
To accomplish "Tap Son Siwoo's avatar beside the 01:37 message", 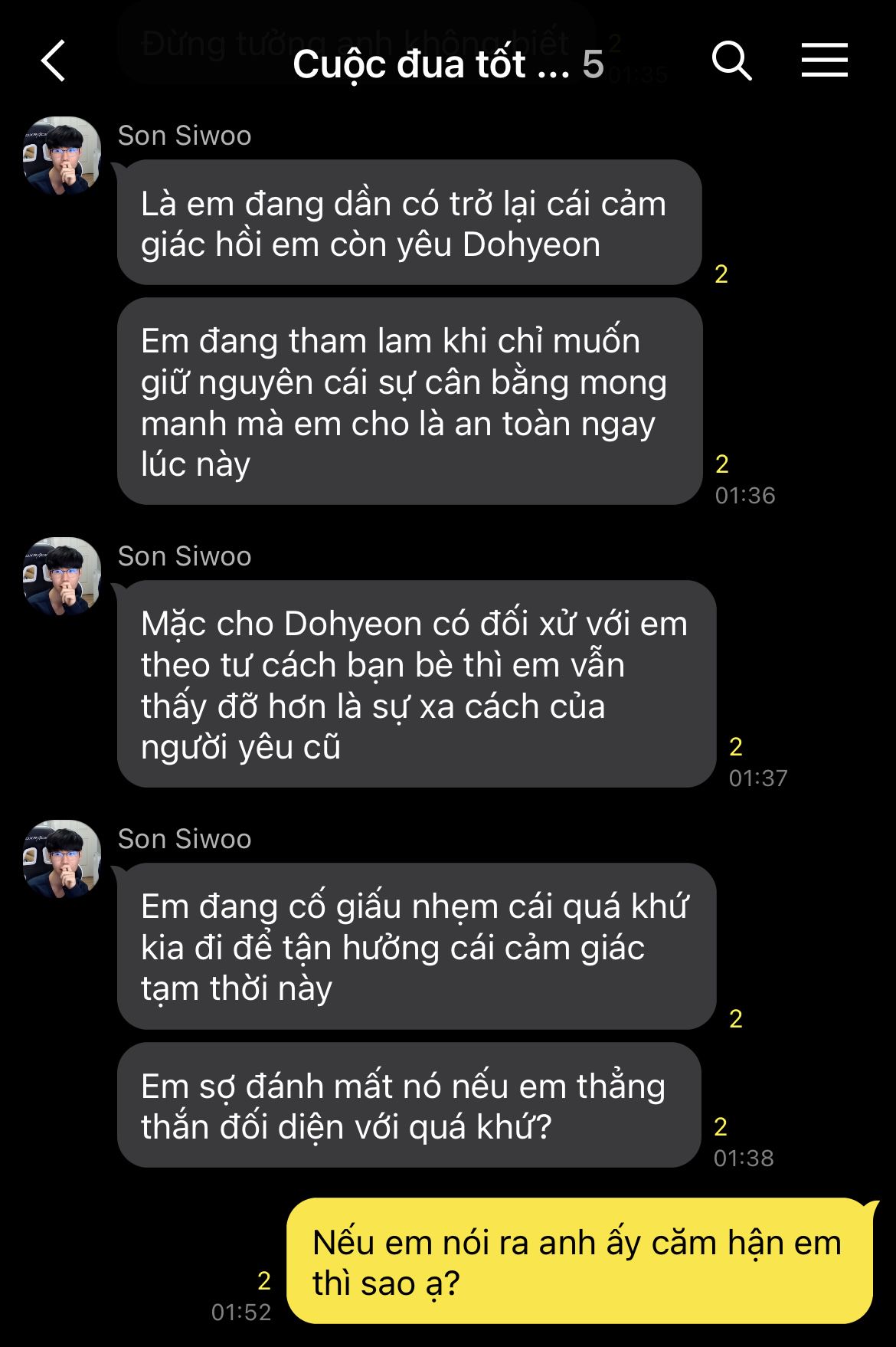I will (x=62, y=576).
